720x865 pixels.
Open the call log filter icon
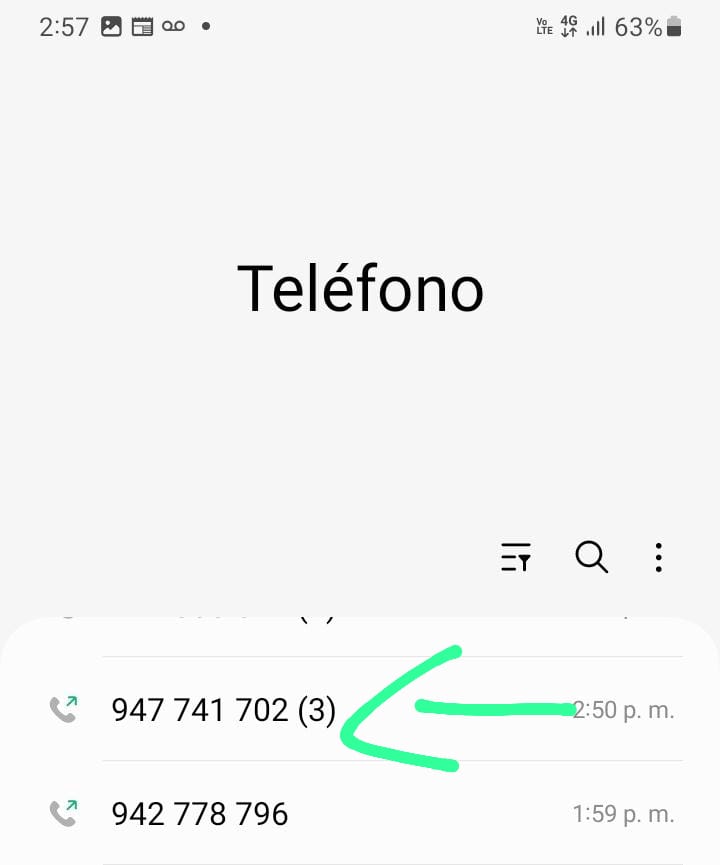[x=516, y=558]
